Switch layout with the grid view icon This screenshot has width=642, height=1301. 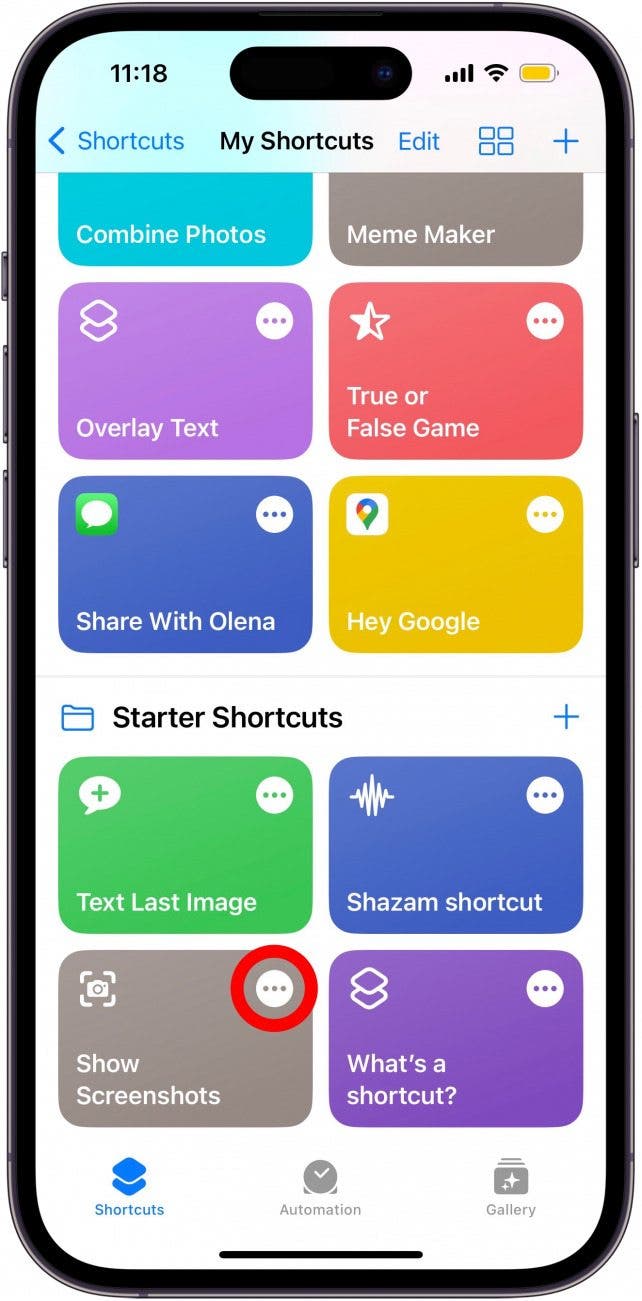click(x=496, y=141)
